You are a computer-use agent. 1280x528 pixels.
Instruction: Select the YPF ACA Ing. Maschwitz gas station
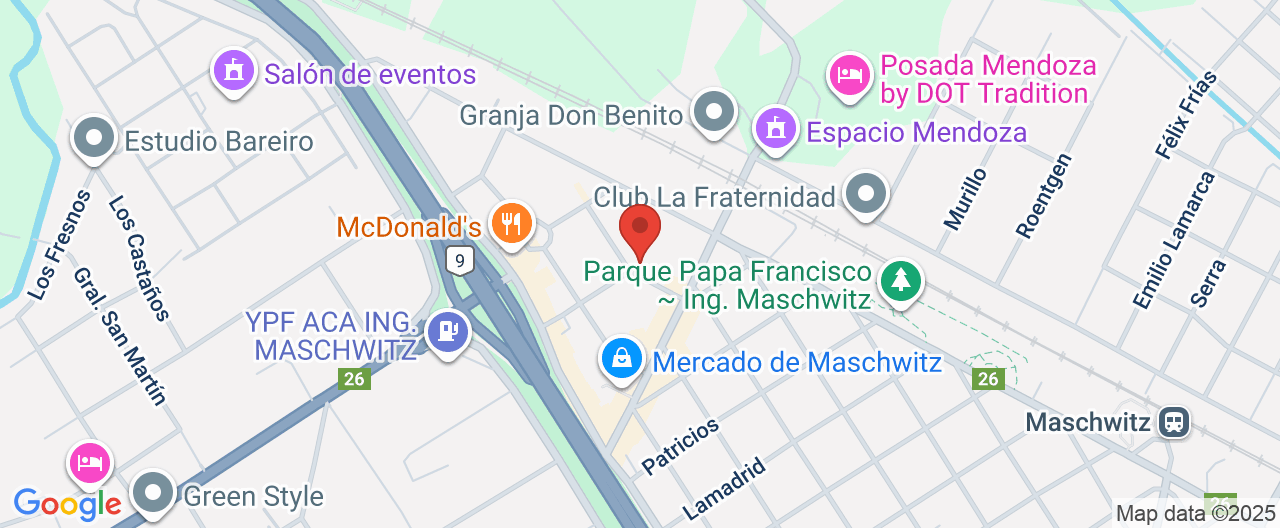tap(446, 331)
